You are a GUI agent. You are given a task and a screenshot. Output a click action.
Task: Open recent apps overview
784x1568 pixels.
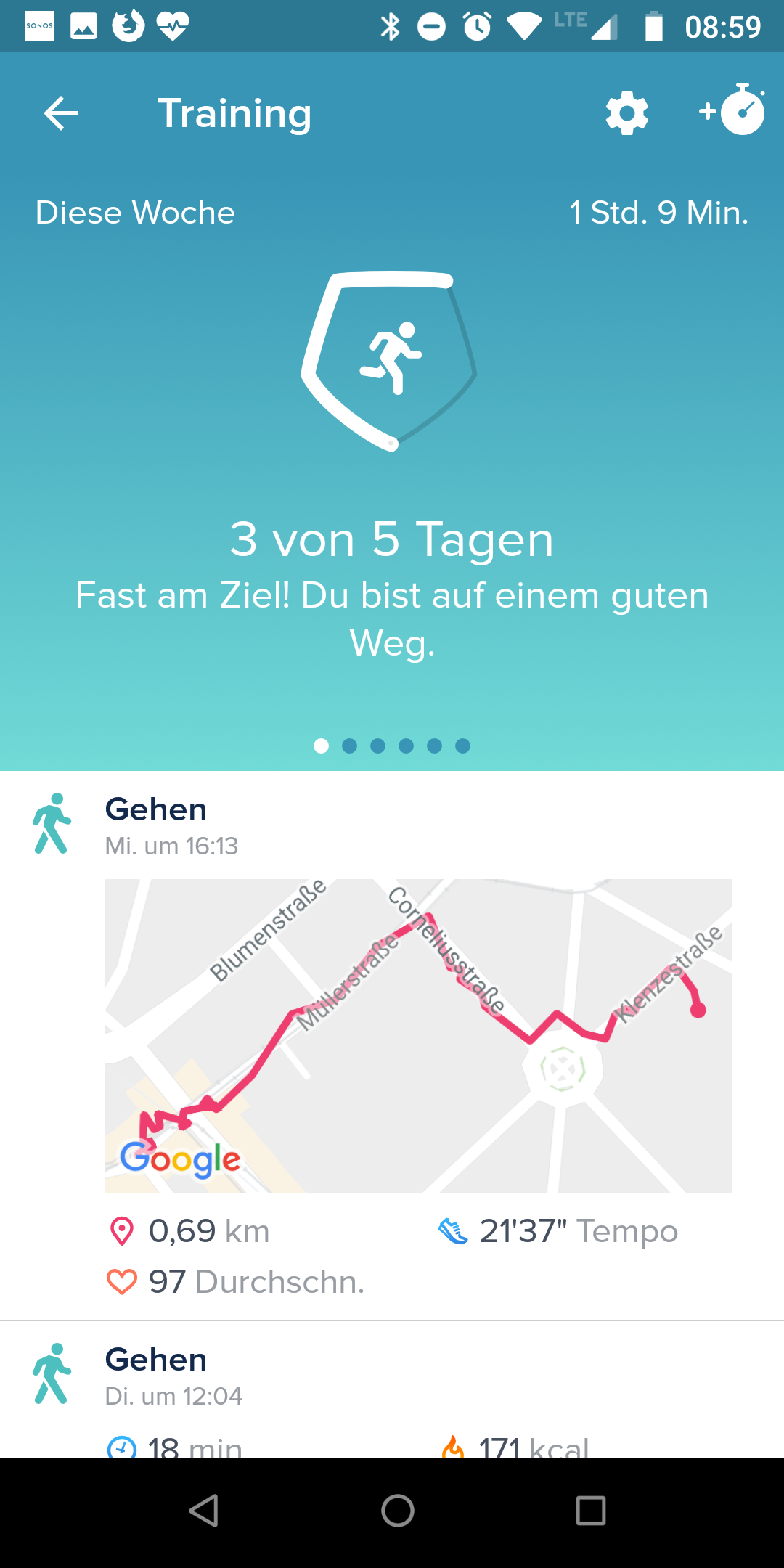coord(590,1511)
